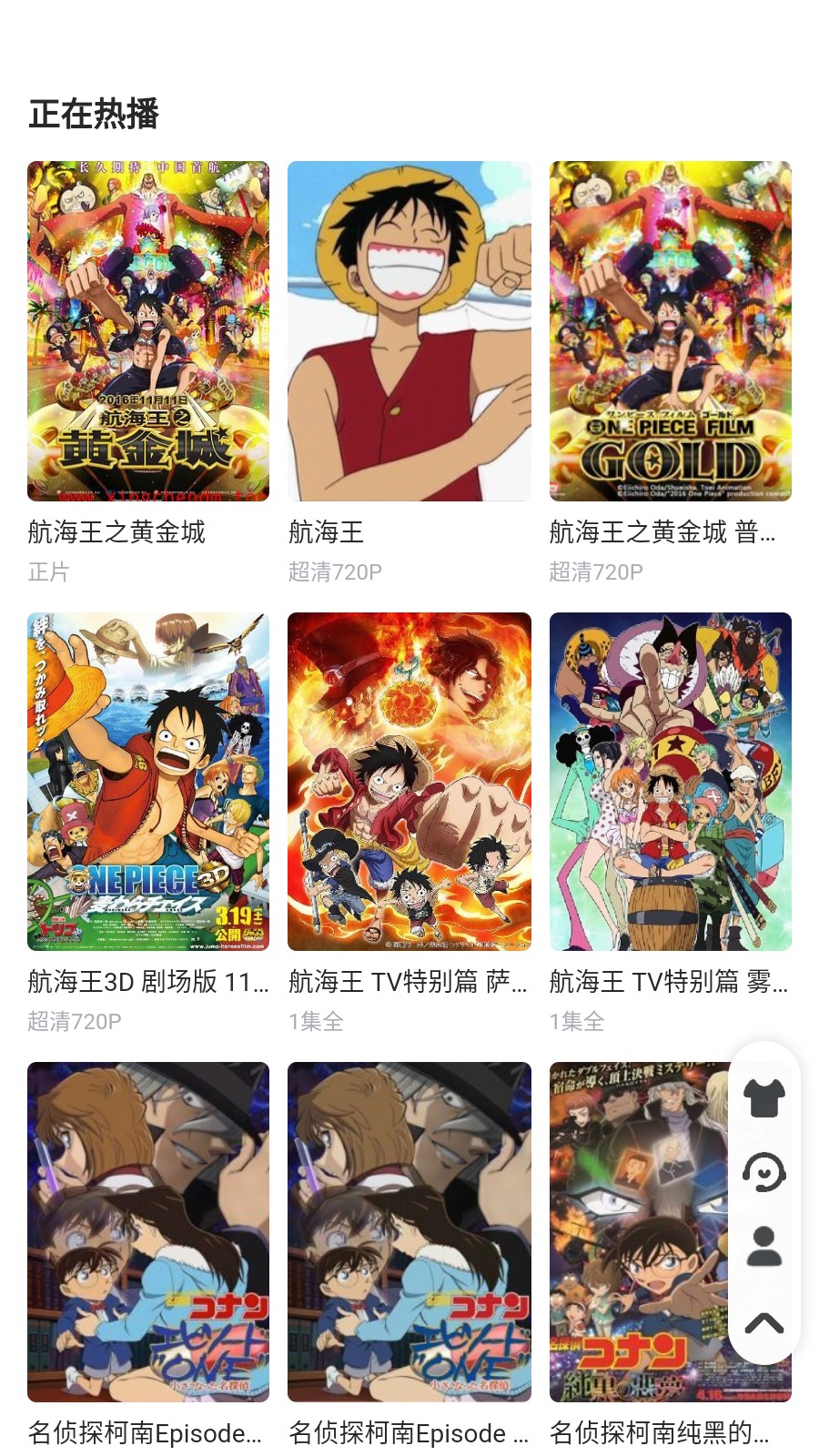Viewport: 819px width, 1456px height.
Task: Open the ONE PIECE FILM GOLD poster
Action: 670,330
